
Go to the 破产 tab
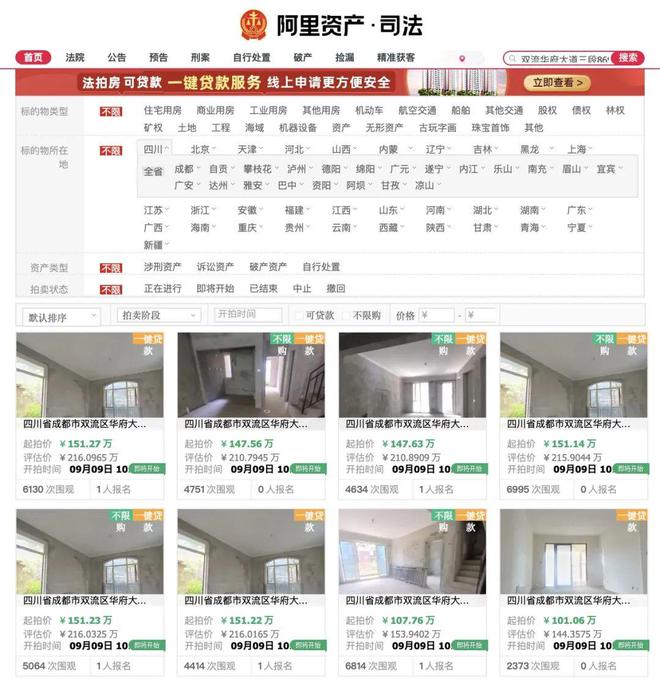tap(303, 58)
